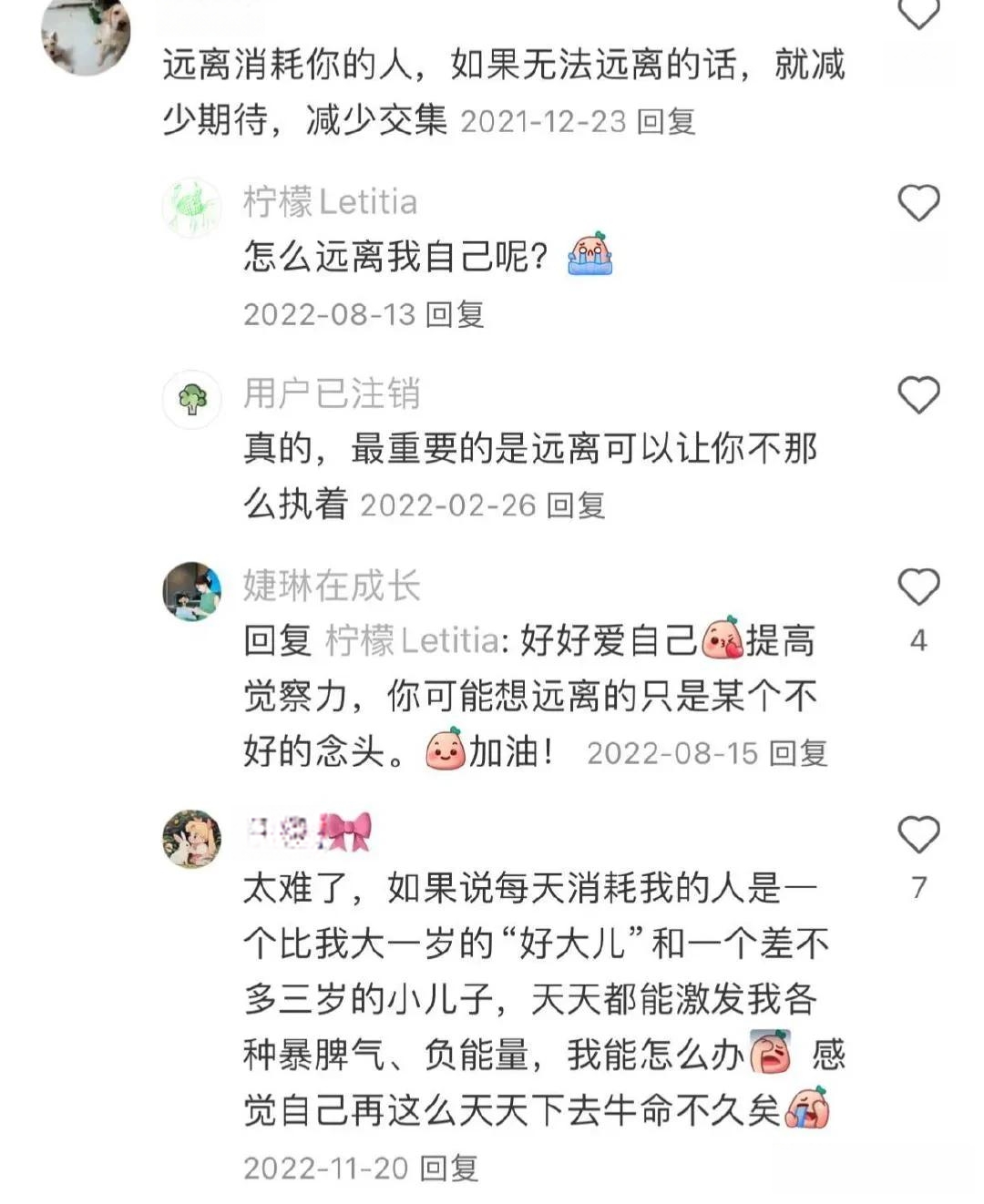The image size is (984, 1204).
Task: Open the bow-named commenter's avatar
Action: pos(191,839)
